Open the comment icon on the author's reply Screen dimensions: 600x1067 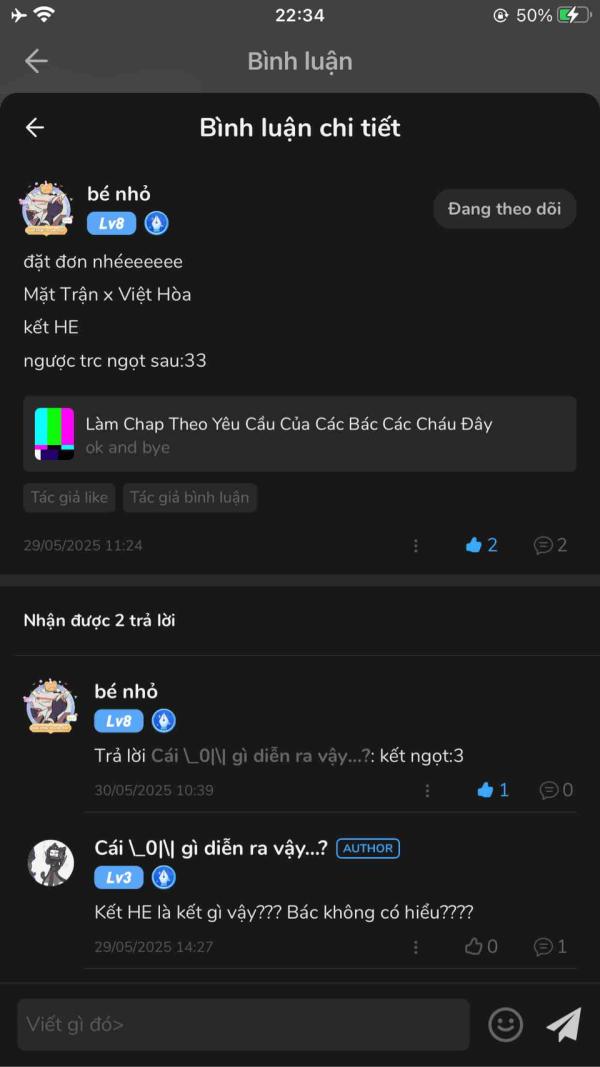click(x=550, y=946)
